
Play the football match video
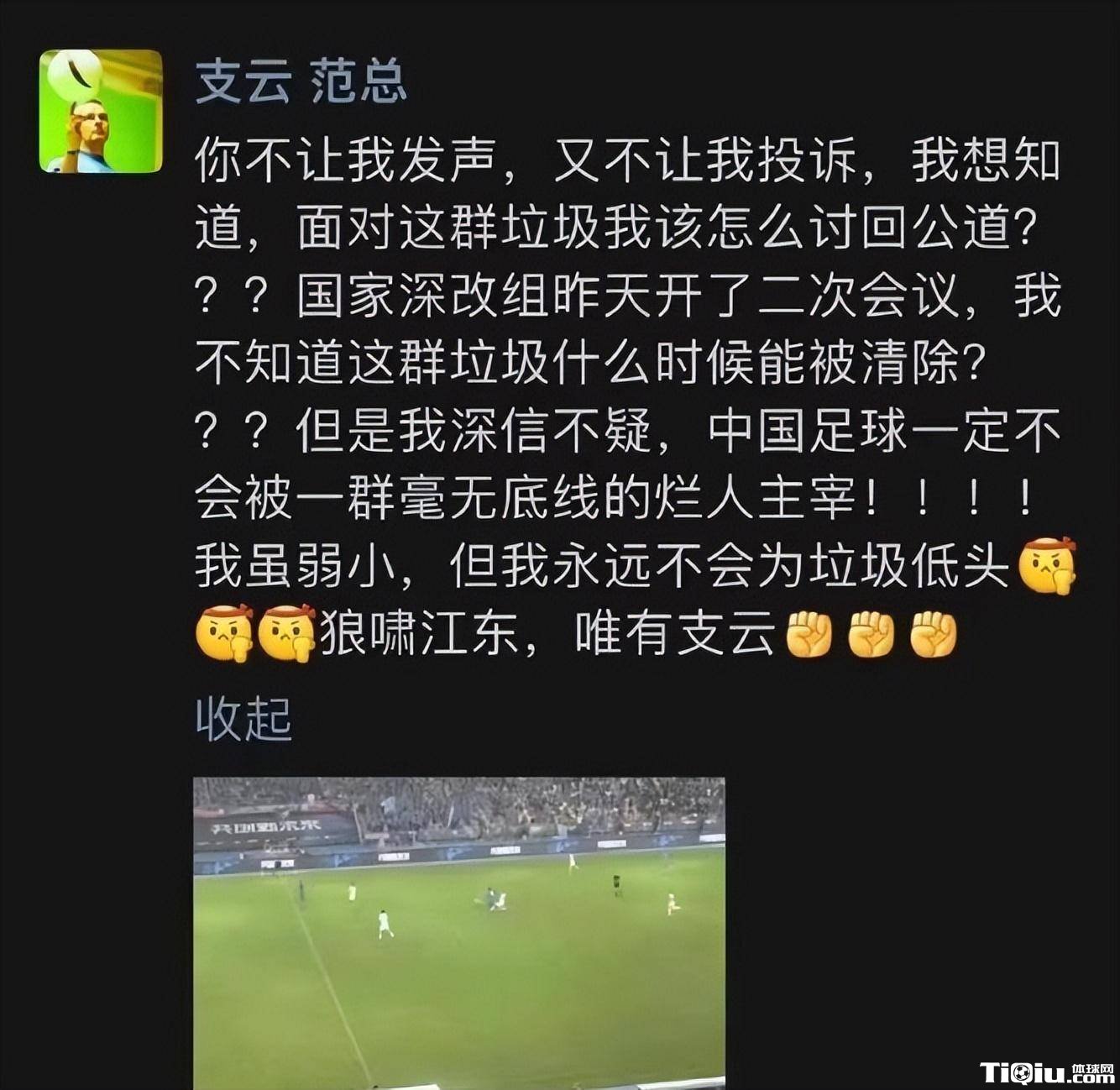pyautogui.click(x=458, y=932)
